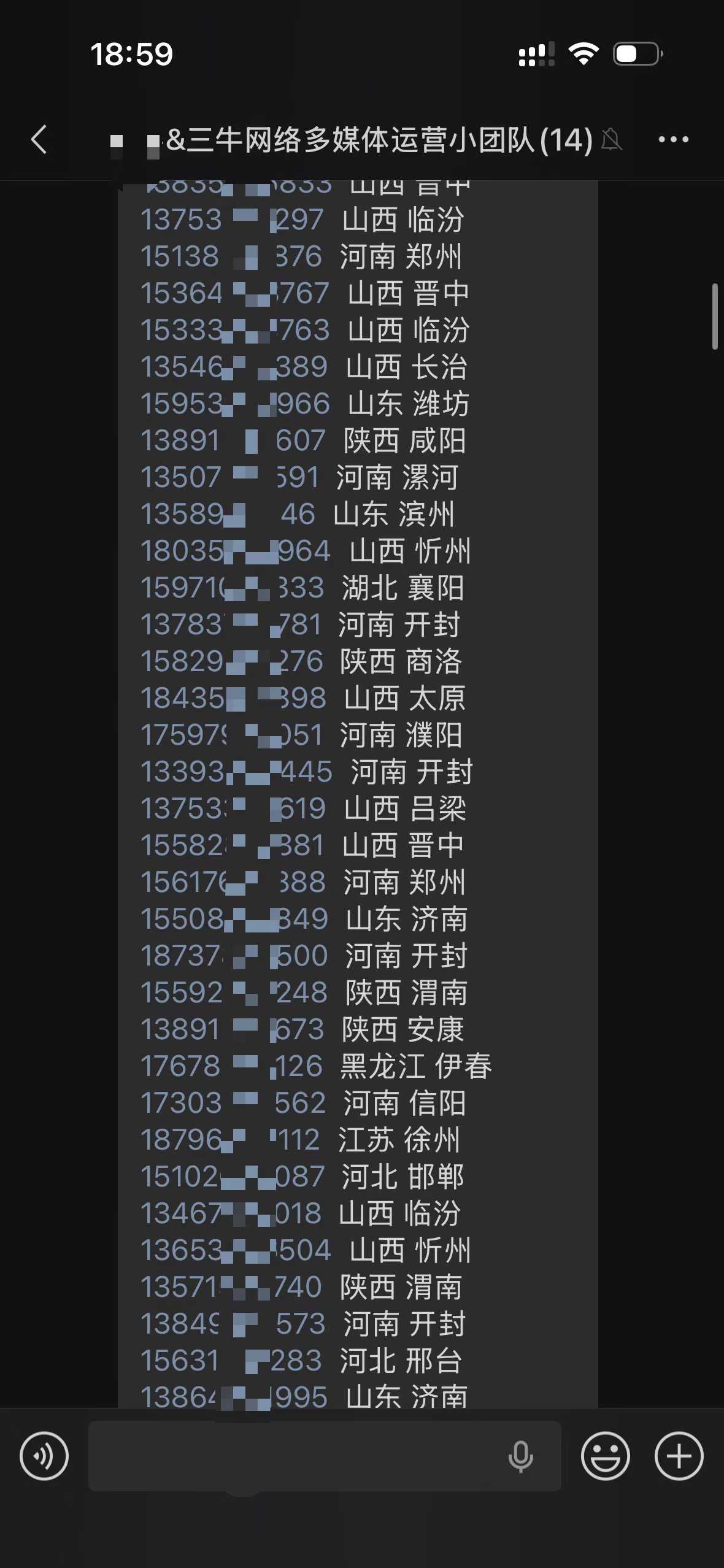Image resolution: width=724 pixels, height=1568 pixels.
Task: Tap the clock showing 18:59
Action: [132, 55]
